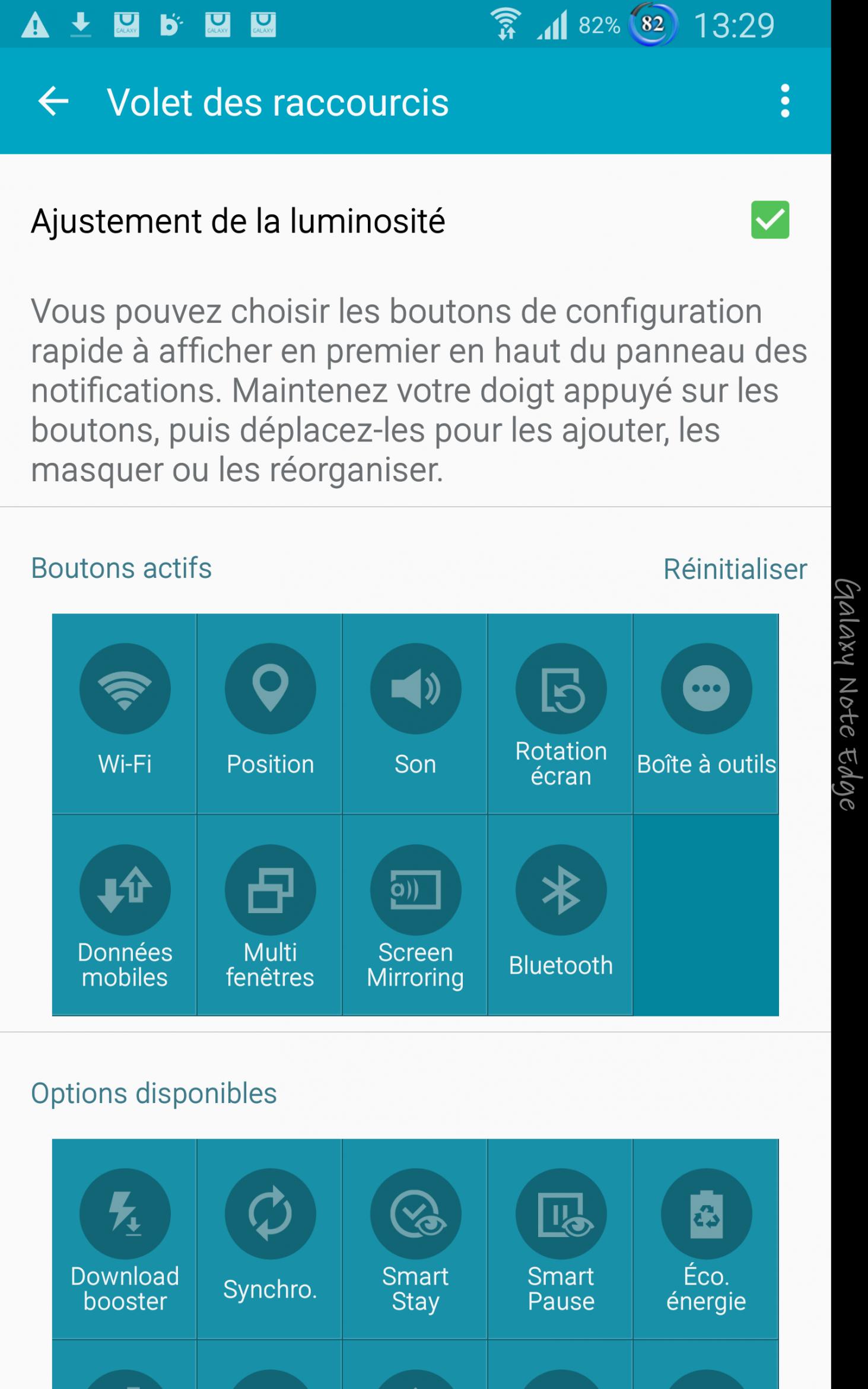This screenshot has width=868, height=1389.
Task: Go back using the arrow icon
Action: click(53, 101)
